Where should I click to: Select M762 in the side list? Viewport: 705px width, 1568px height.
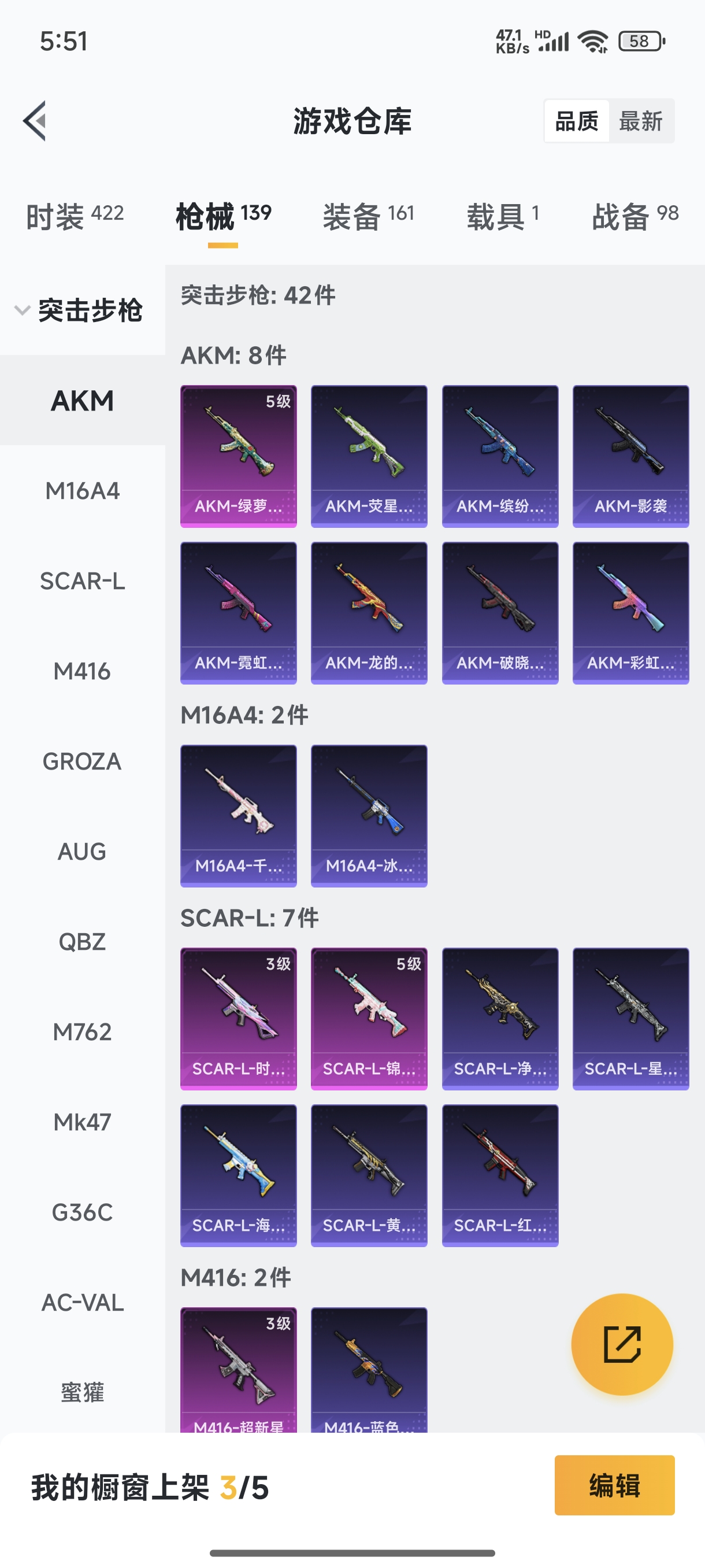(83, 1031)
